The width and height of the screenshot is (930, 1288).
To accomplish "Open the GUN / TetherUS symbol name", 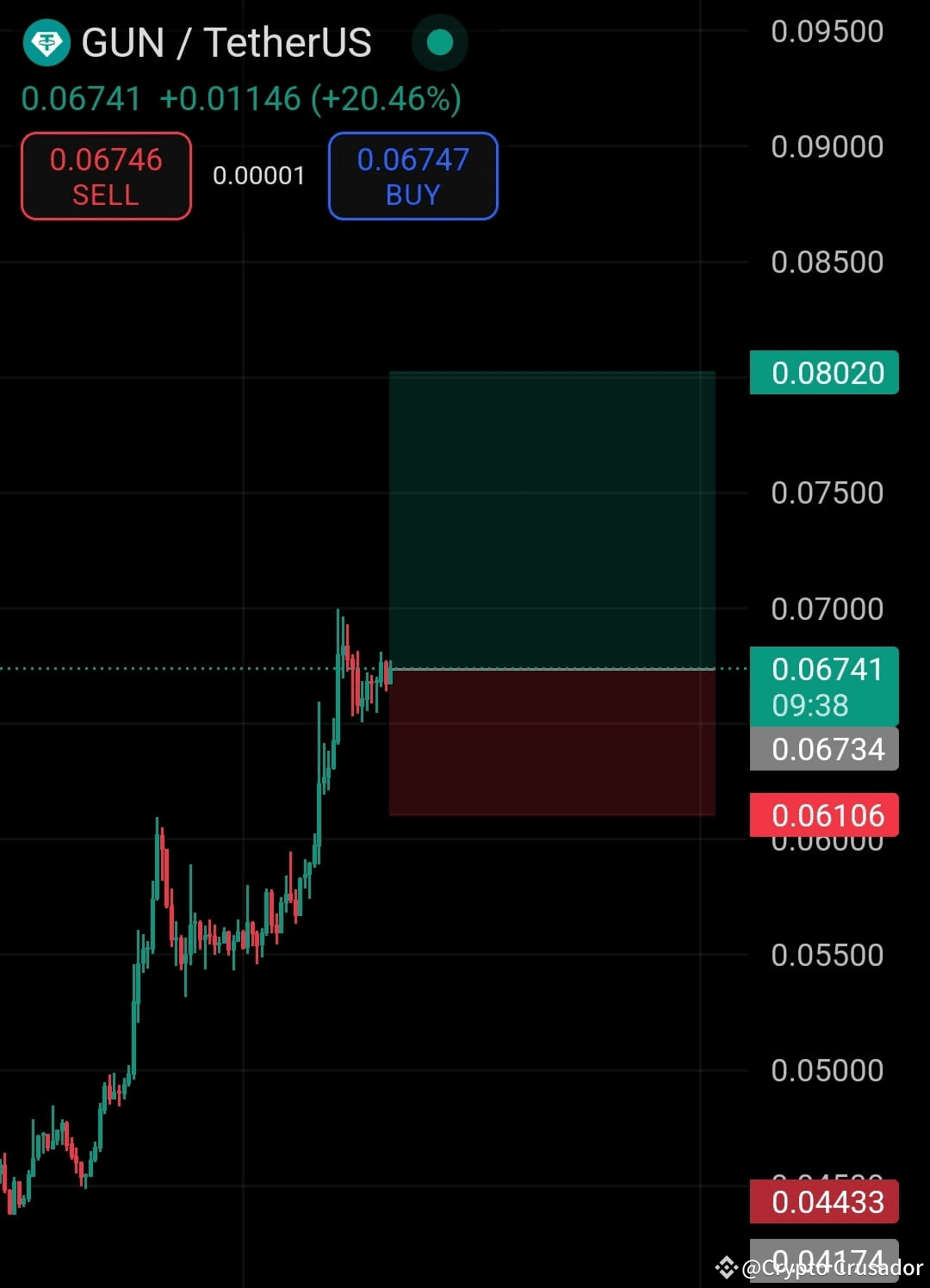I will (225, 42).
